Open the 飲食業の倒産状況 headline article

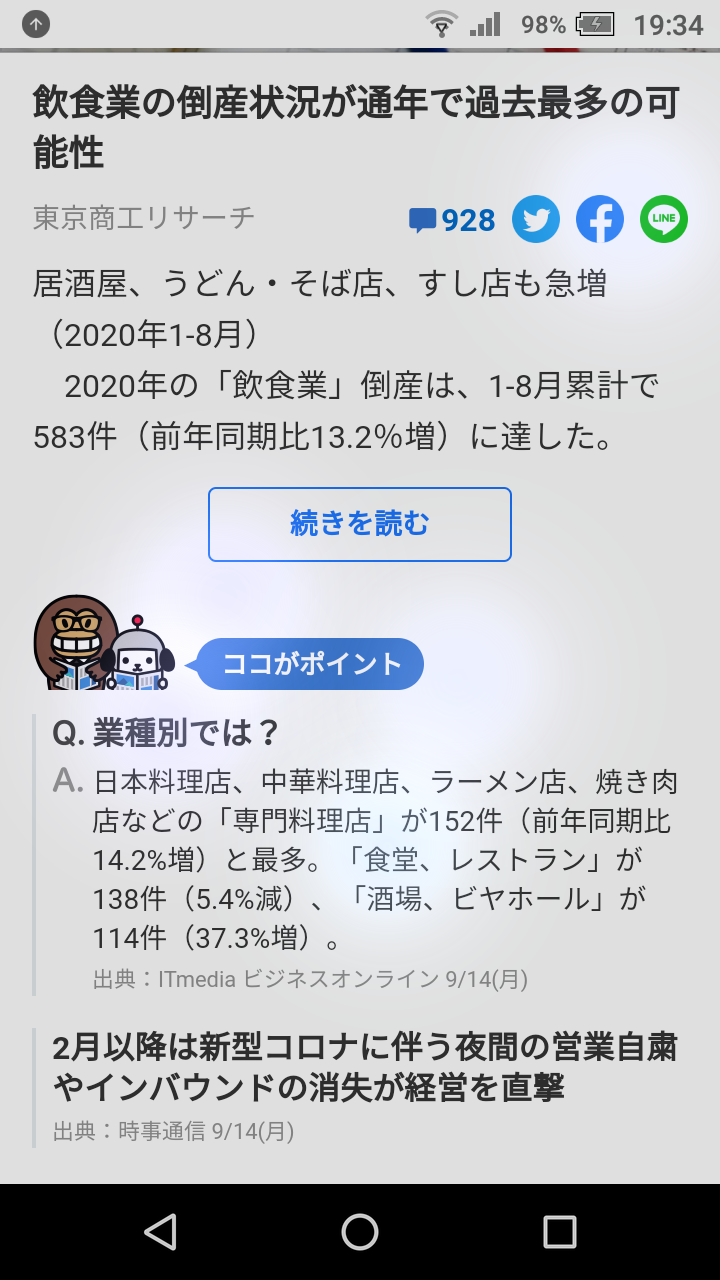[356, 127]
